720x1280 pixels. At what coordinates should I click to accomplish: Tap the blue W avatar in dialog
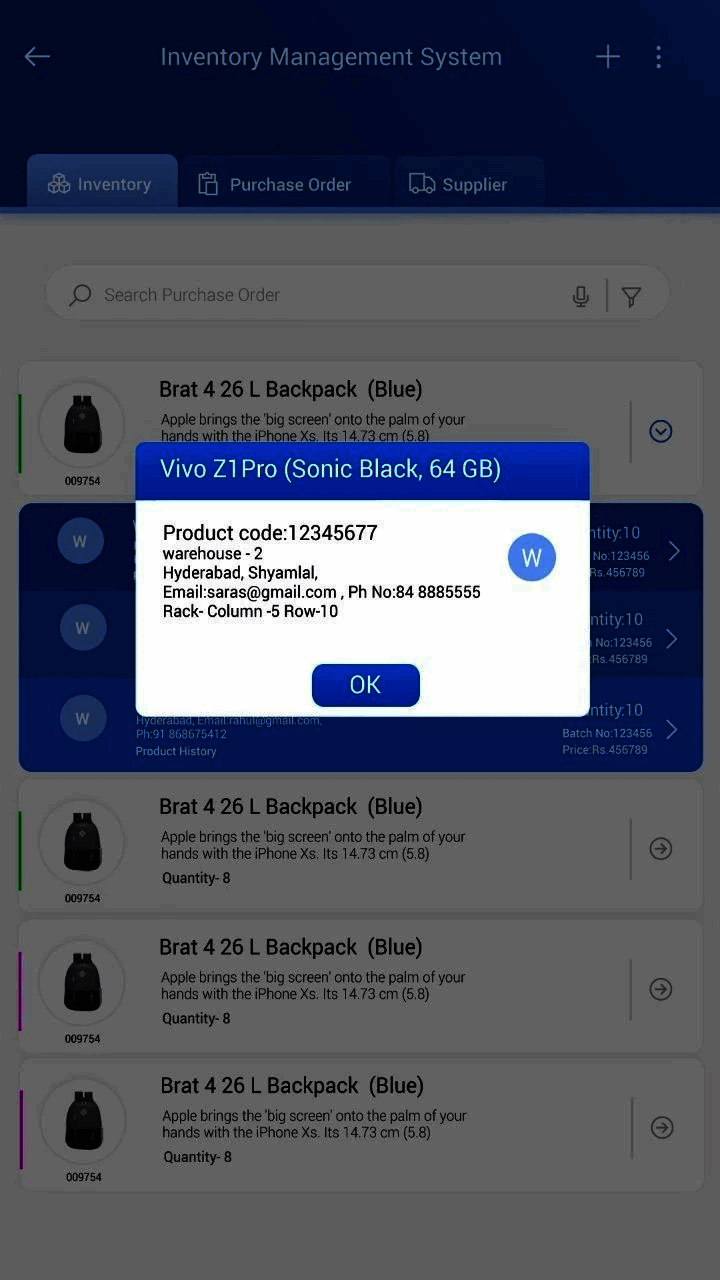point(531,558)
